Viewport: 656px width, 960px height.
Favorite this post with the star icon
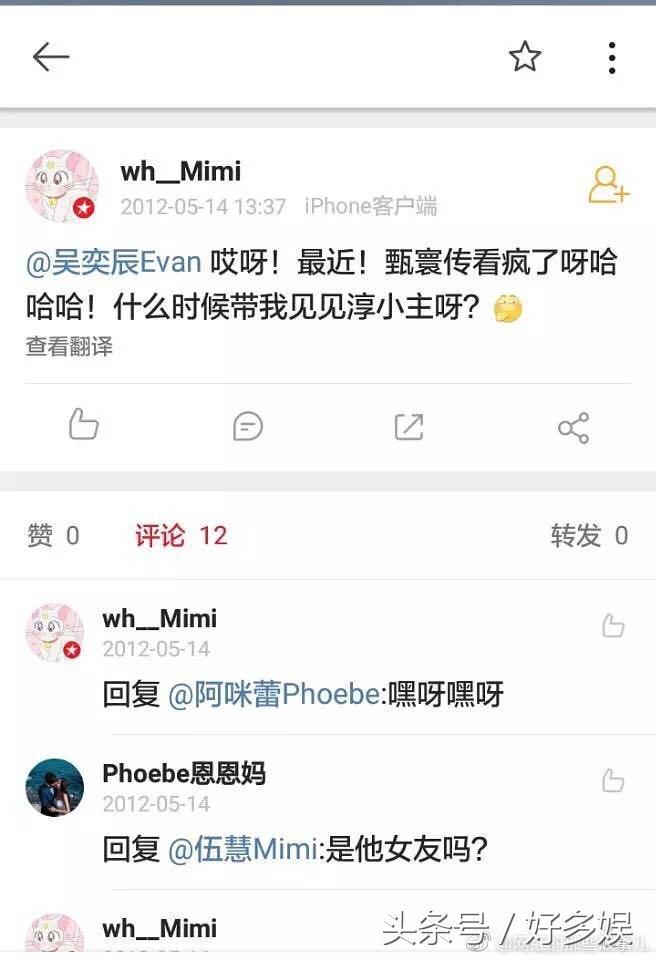(525, 57)
